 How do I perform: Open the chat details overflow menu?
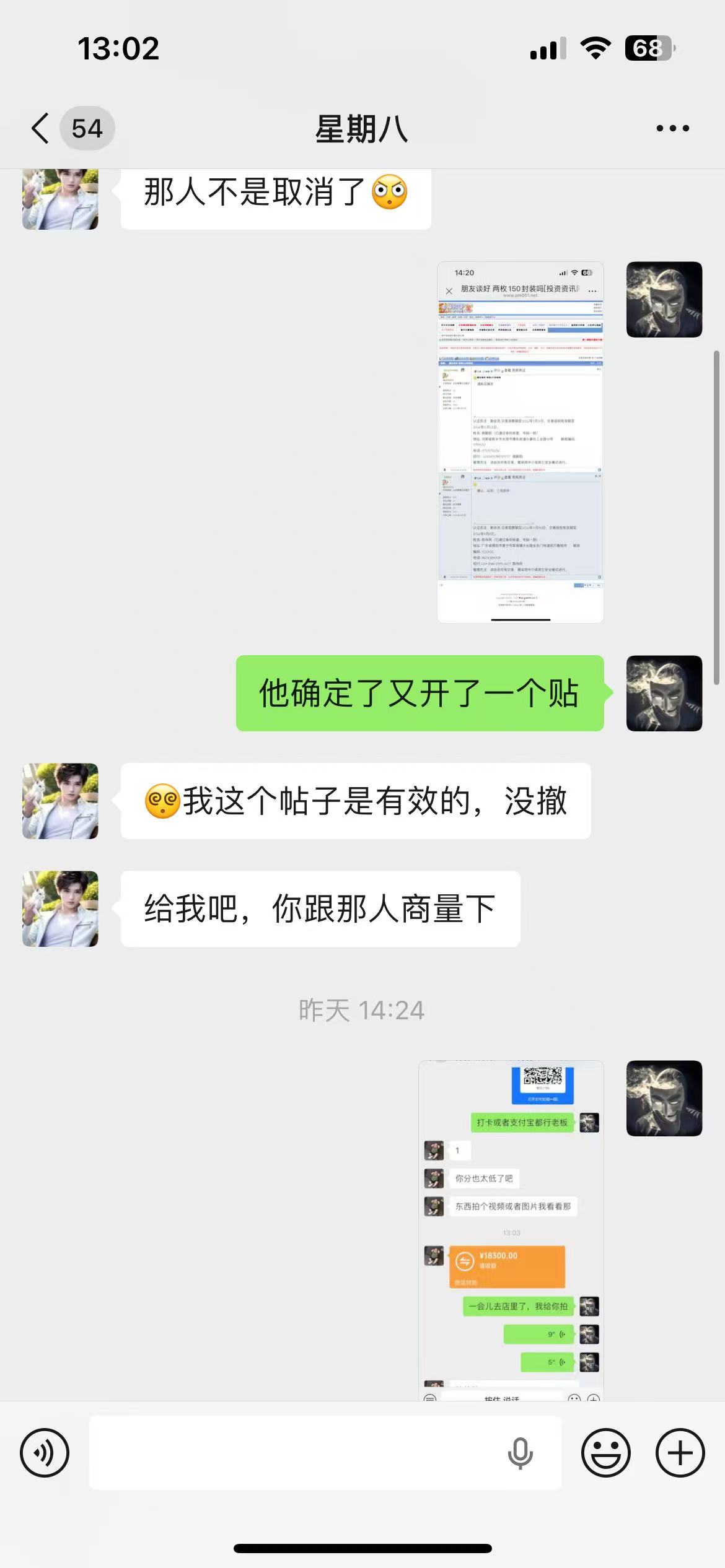coord(672,129)
